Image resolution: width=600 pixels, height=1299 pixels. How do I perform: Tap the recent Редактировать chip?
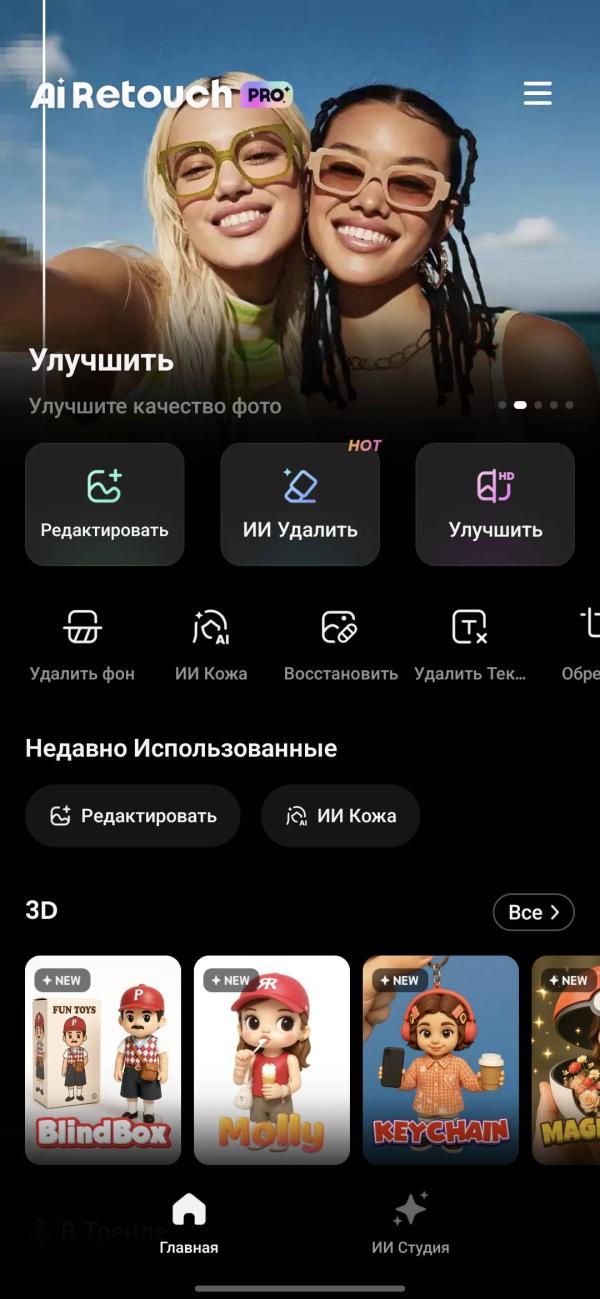tap(133, 816)
